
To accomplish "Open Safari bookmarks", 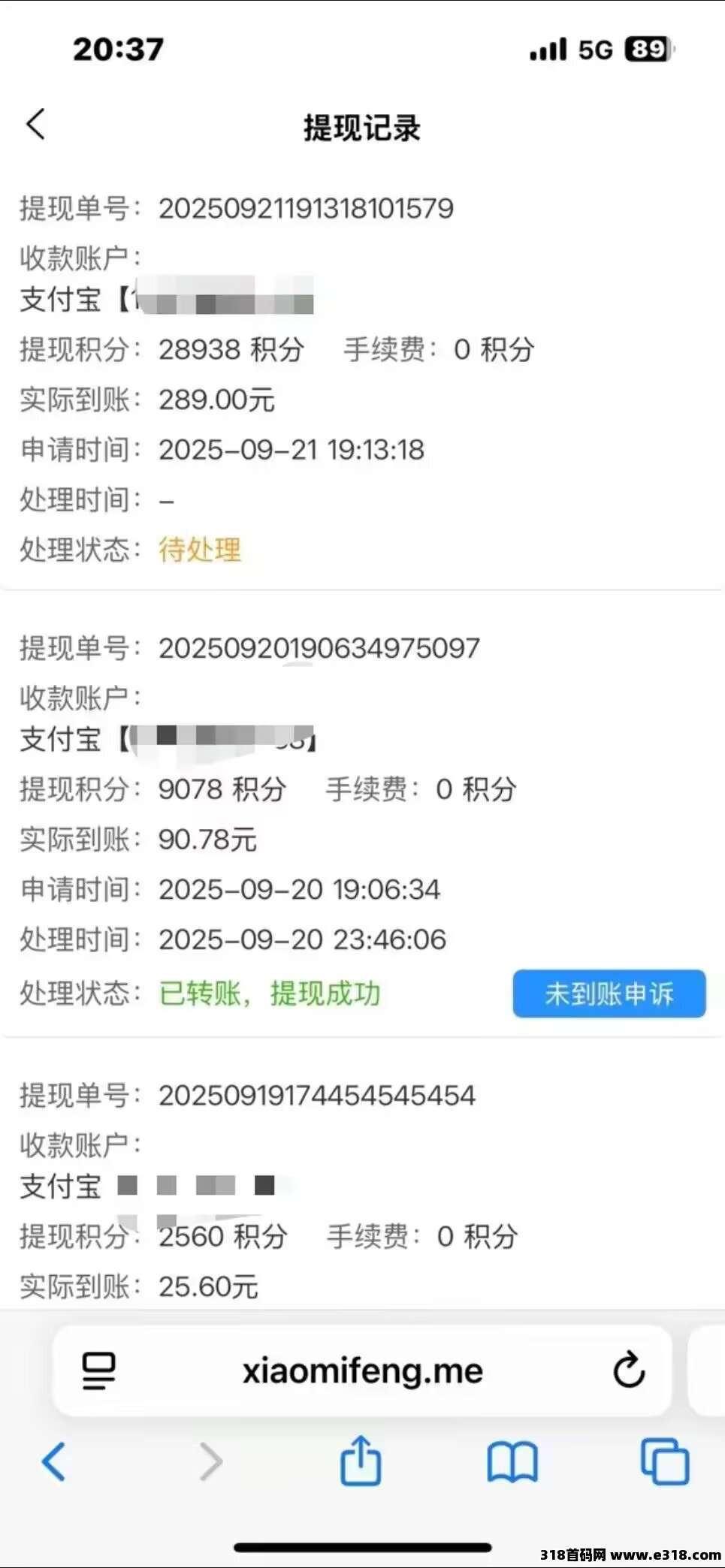I will click(x=512, y=1461).
